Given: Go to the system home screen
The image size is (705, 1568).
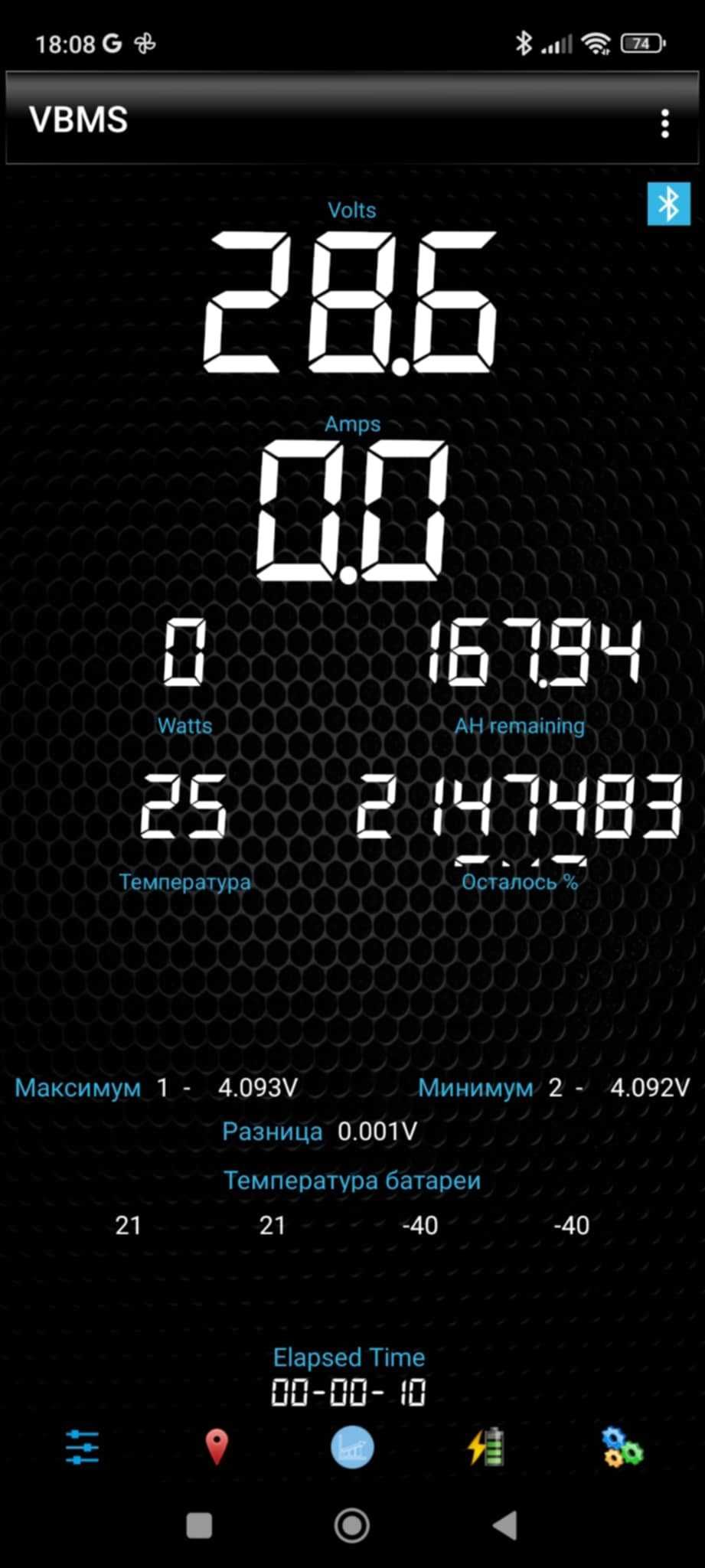Looking at the screenshot, I should [352, 1525].
